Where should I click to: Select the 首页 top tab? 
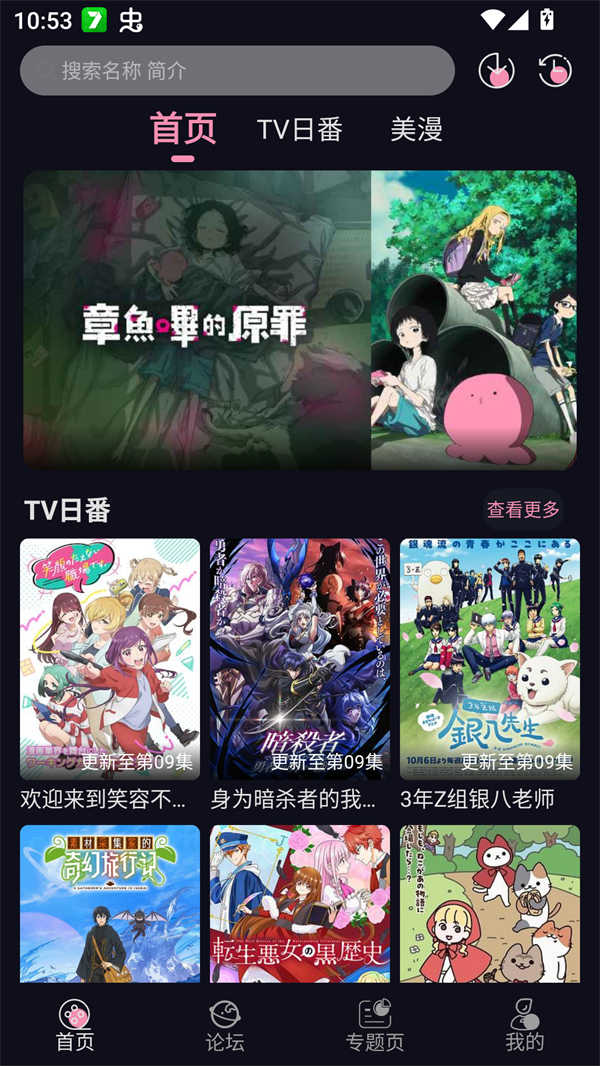183,129
